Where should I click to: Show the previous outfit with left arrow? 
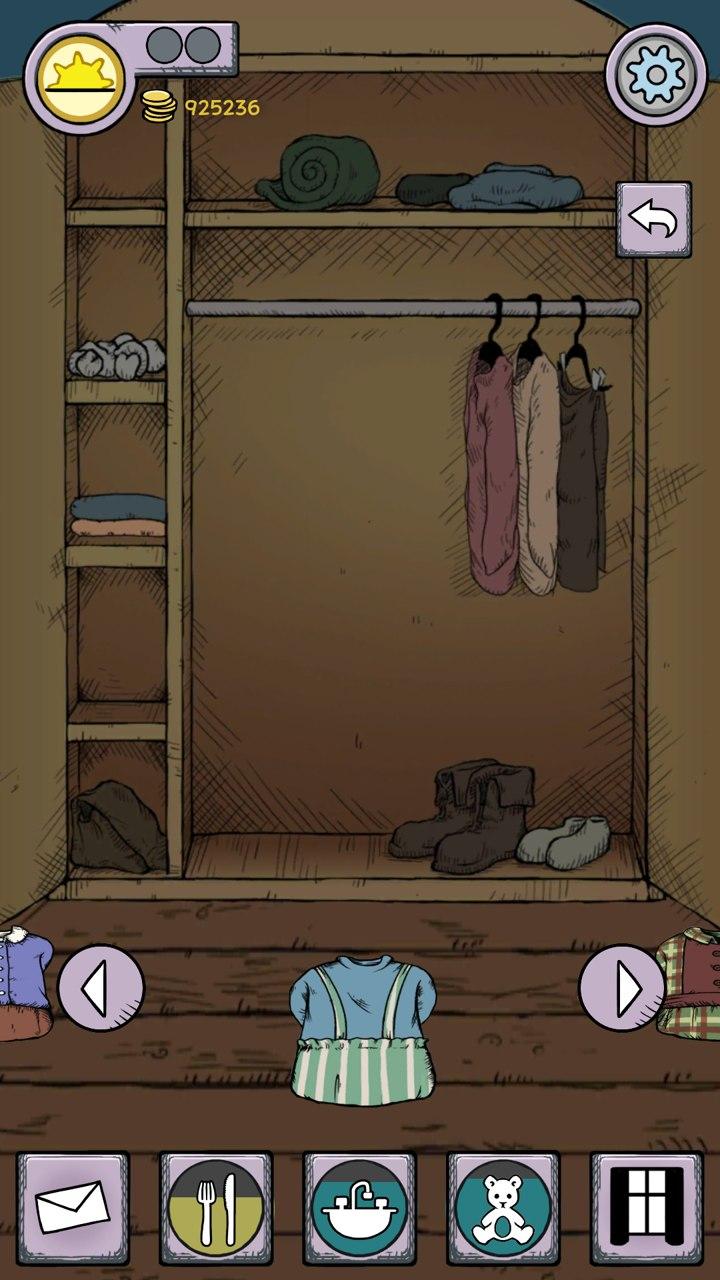tap(101, 988)
